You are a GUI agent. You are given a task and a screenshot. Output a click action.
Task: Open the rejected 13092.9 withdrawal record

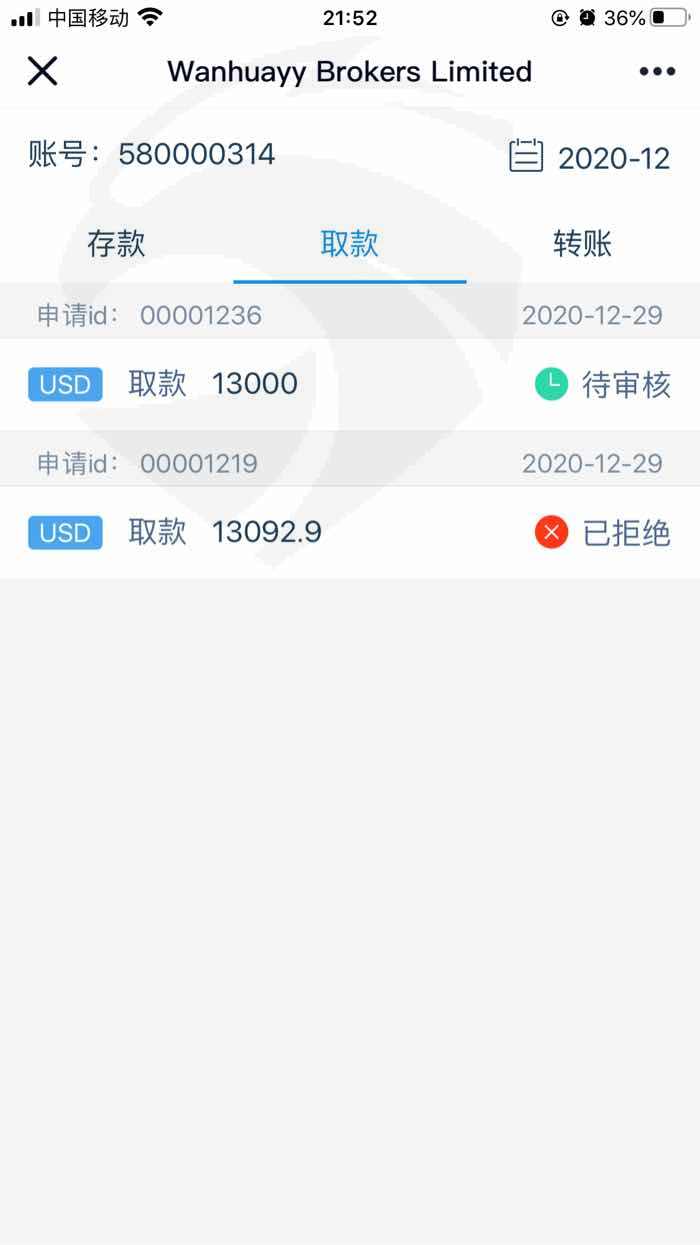(350, 532)
